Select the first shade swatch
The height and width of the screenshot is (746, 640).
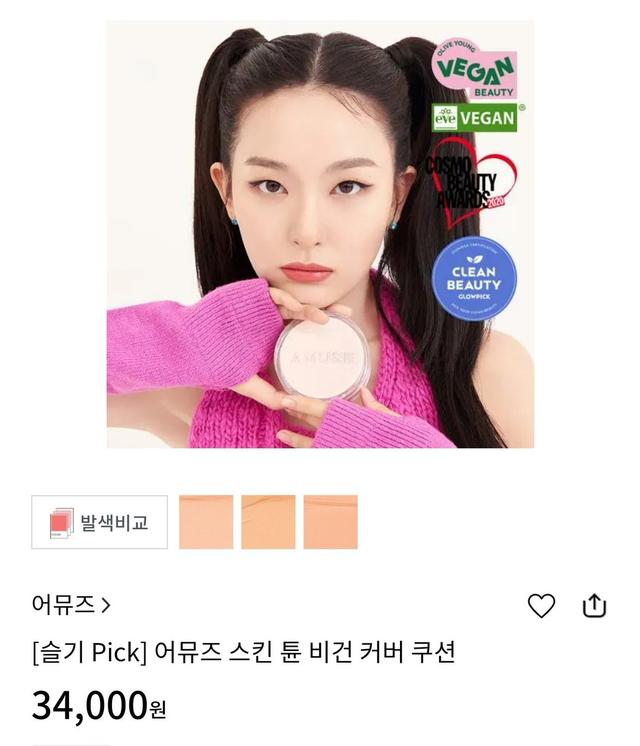click(206, 522)
